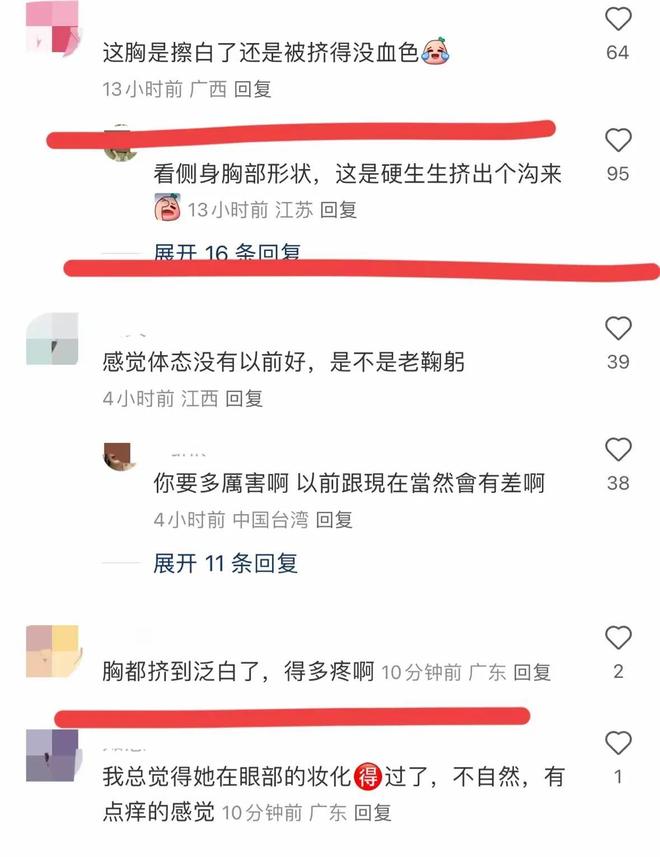The height and width of the screenshot is (857, 660).
Task: Open the avatar of the 感觉体态没有以前好 commenter
Action: [x=51, y=340]
